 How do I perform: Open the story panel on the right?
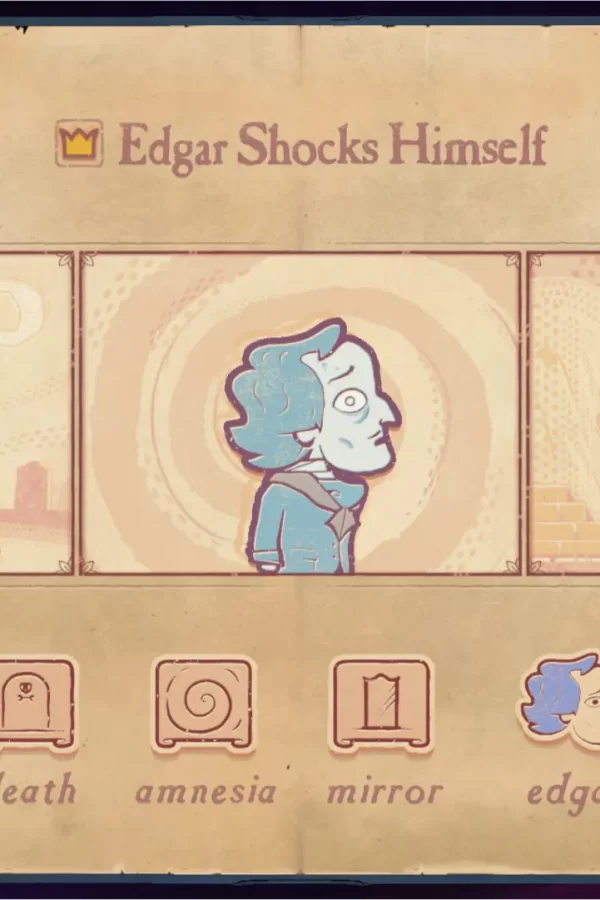(x=564, y=413)
